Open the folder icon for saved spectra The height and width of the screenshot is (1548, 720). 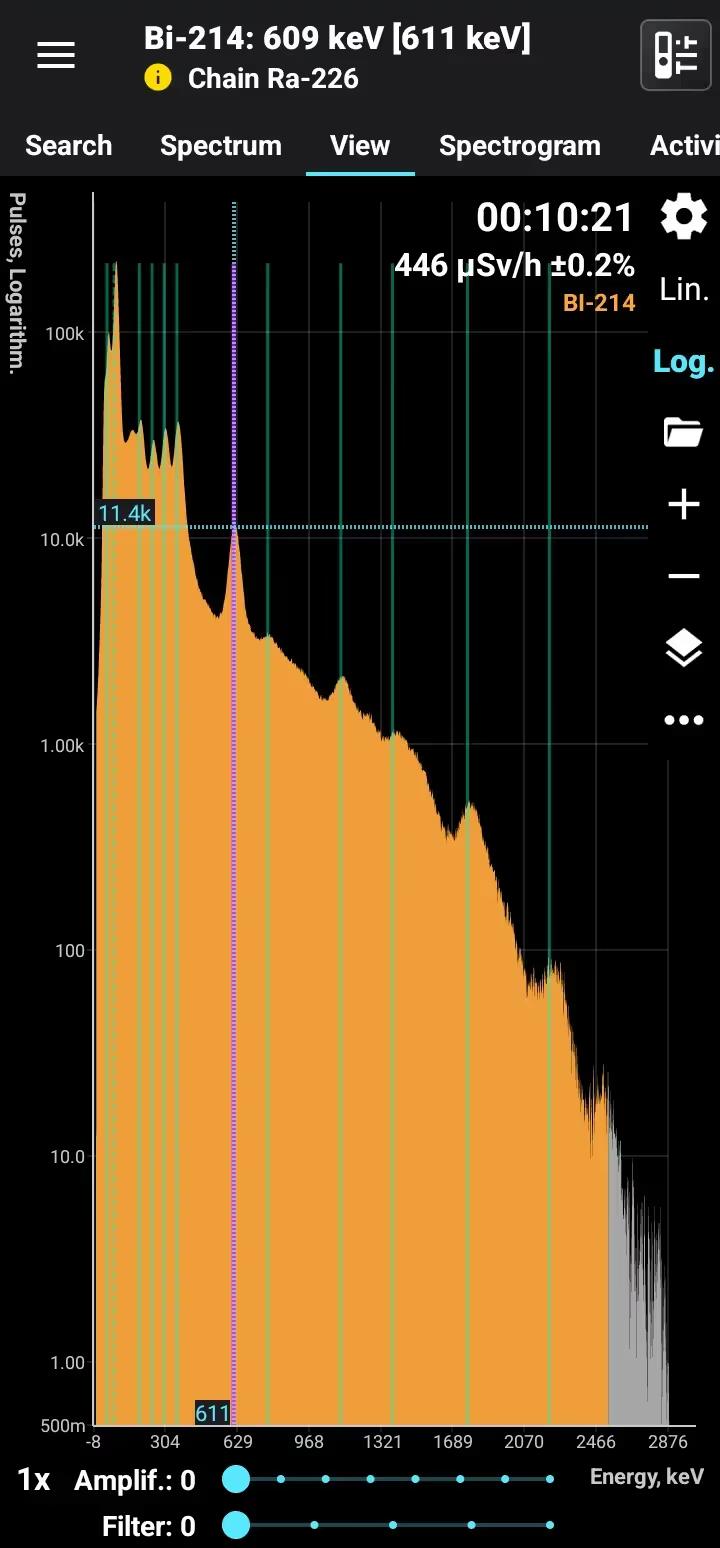684,433
